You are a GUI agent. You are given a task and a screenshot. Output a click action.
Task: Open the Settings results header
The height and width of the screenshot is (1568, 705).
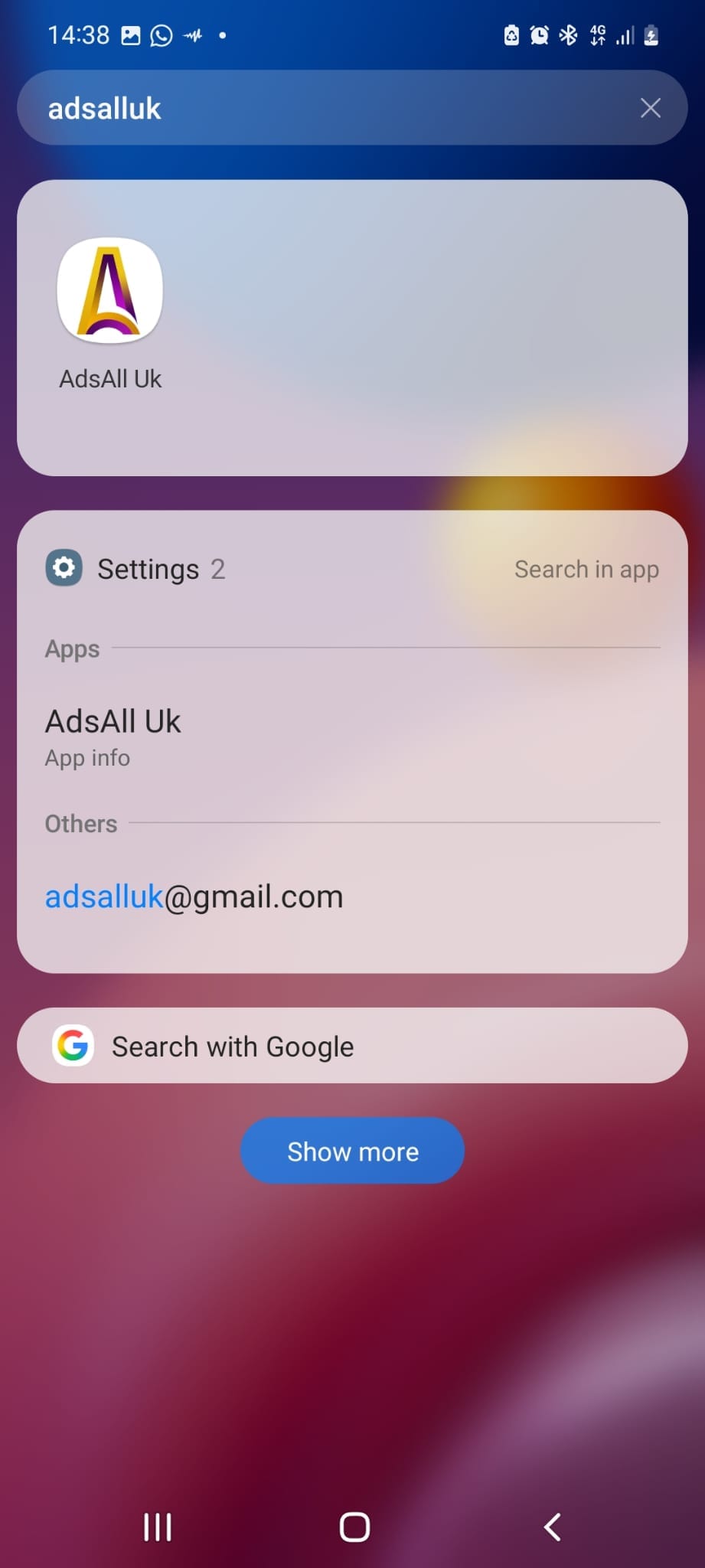(147, 570)
